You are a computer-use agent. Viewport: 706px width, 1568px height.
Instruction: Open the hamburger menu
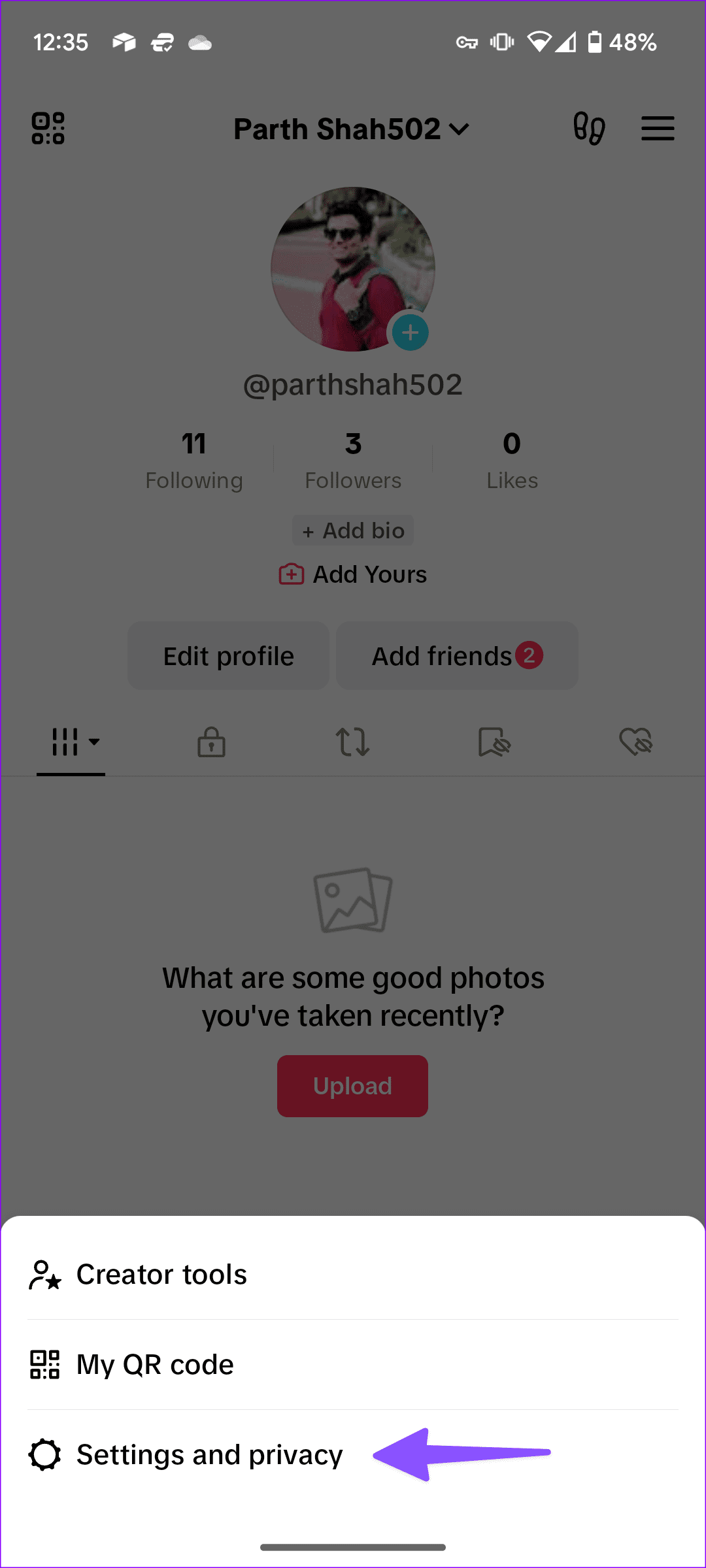click(x=658, y=129)
